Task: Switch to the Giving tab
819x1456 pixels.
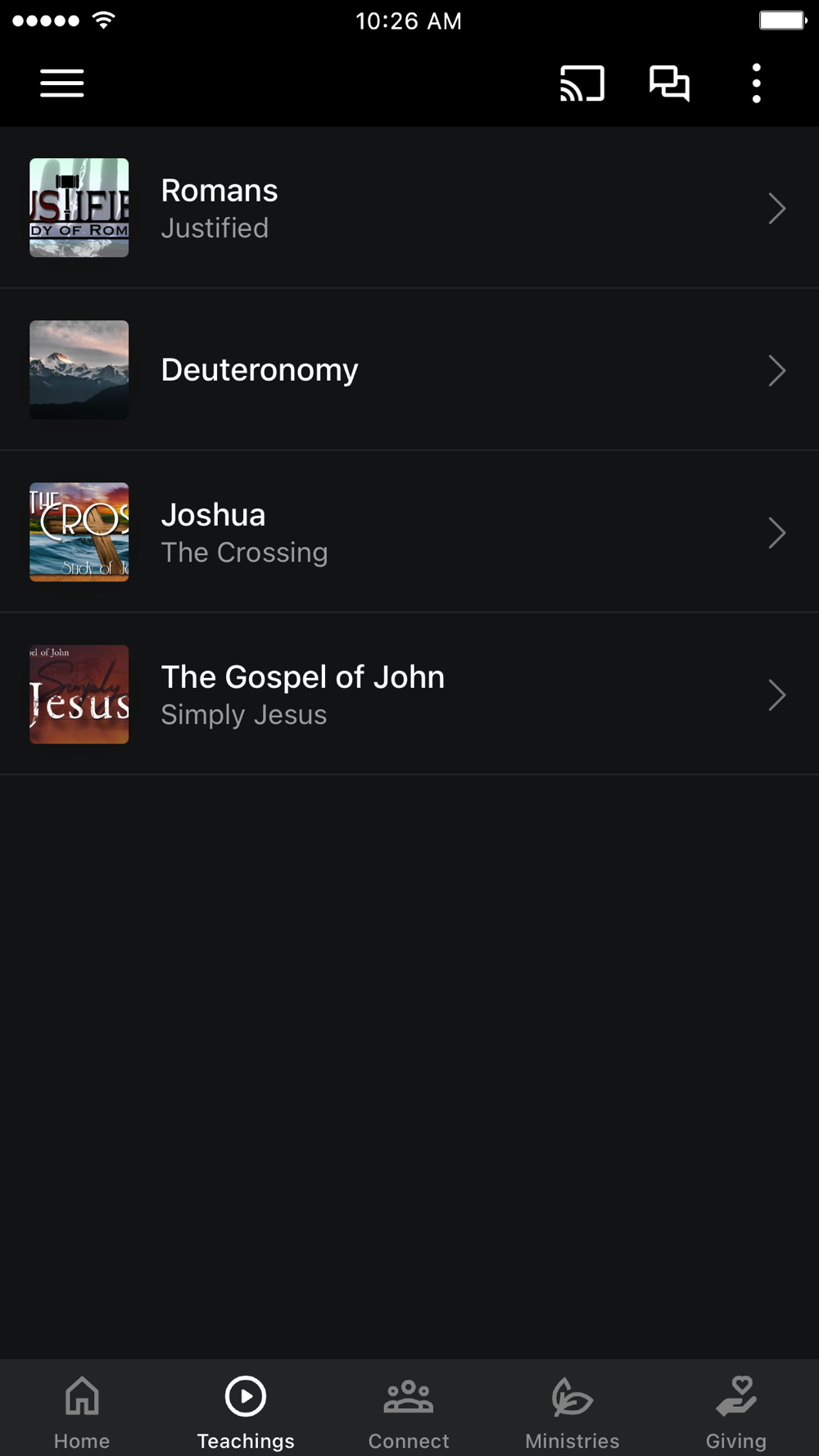Action: [x=735, y=1412]
